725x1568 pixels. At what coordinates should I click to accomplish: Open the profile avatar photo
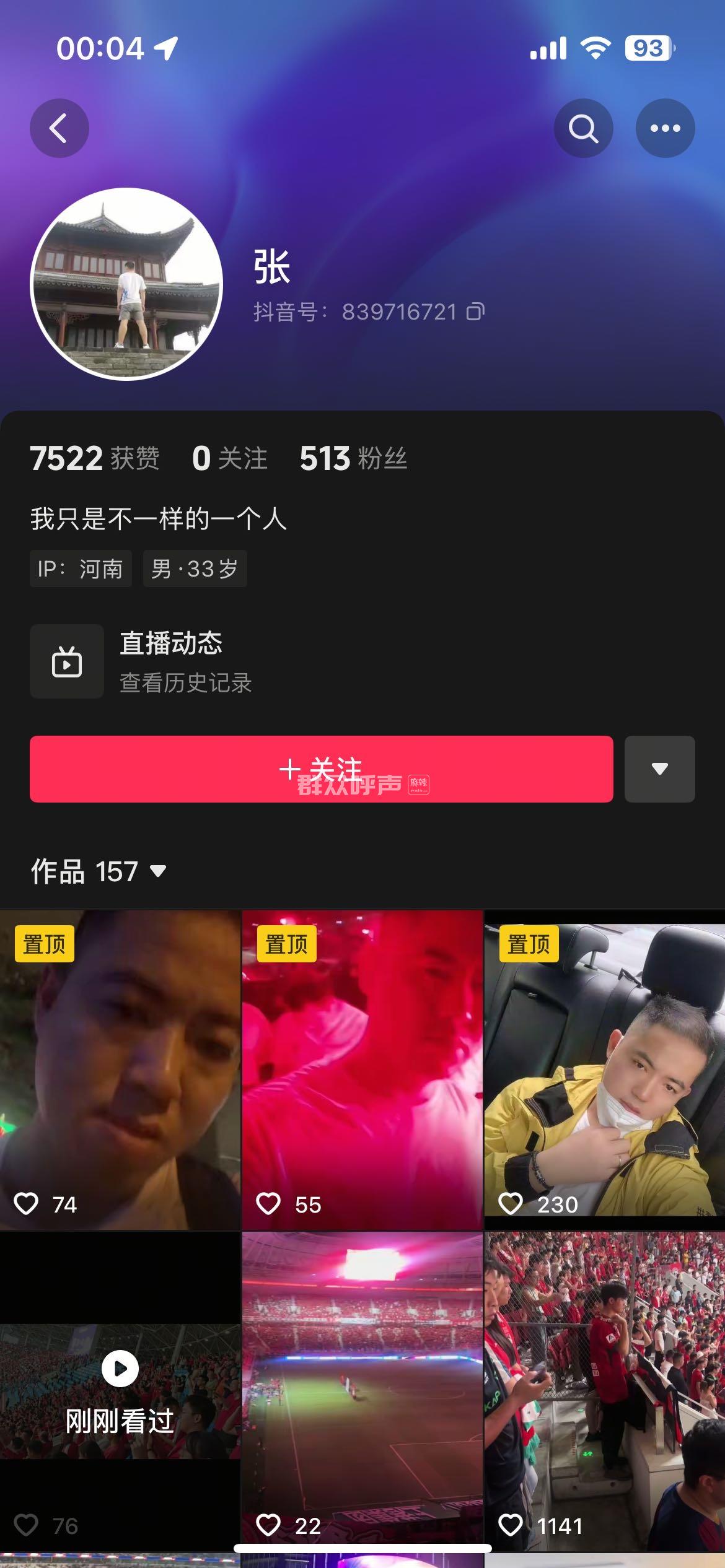point(126,284)
